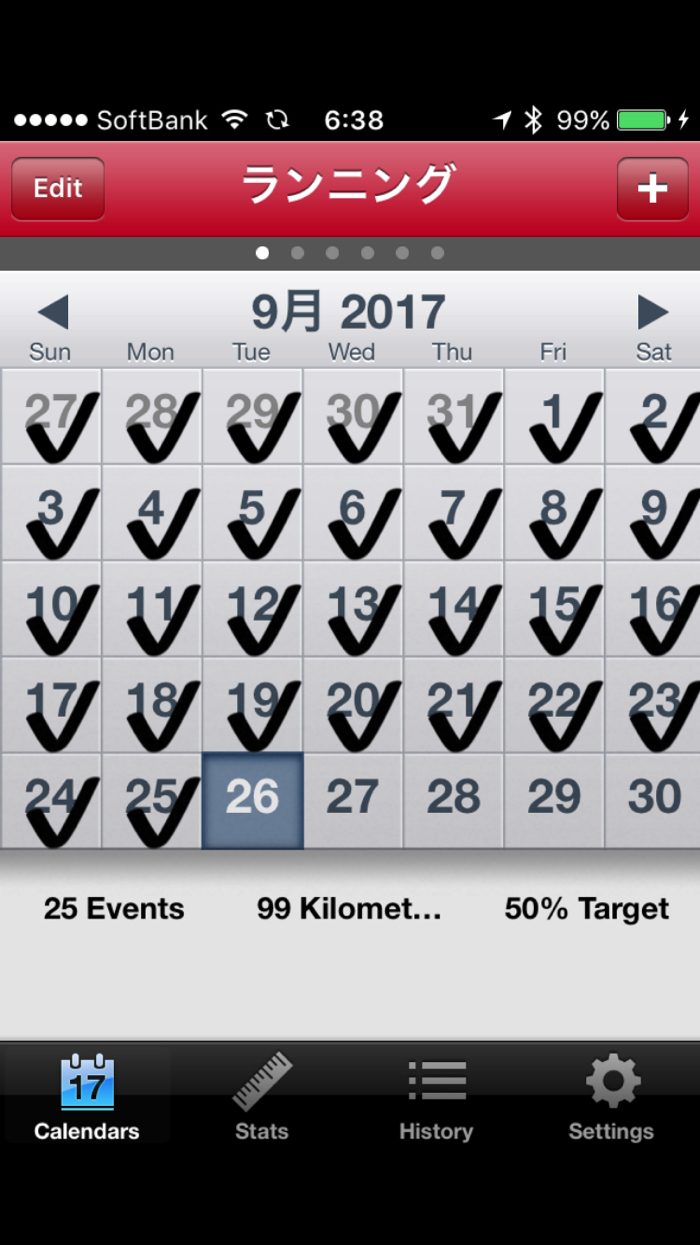700x1245 pixels.
Task: Open the Settings tab
Action: [x=611, y=1096]
